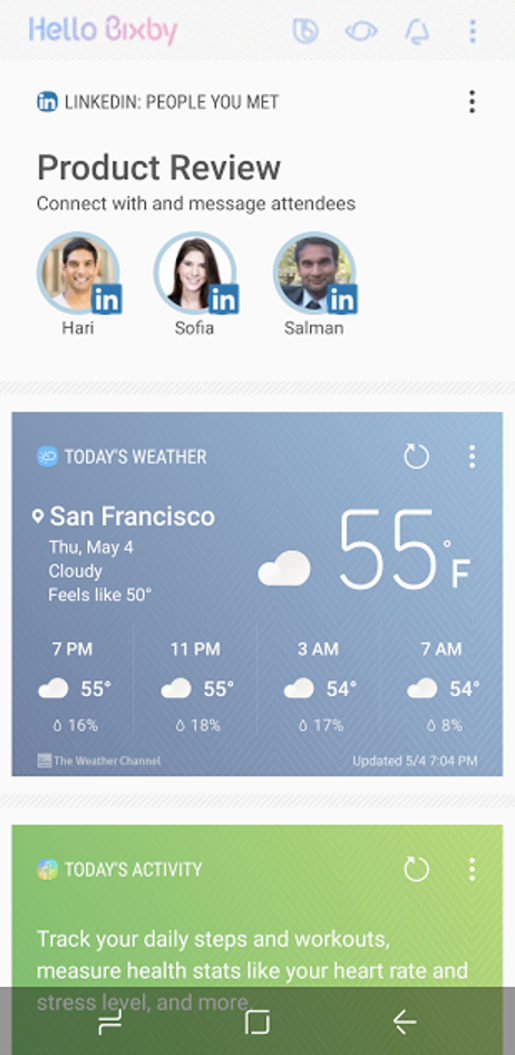
Task: Refresh Today's Activity card
Action: coord(416,869)
